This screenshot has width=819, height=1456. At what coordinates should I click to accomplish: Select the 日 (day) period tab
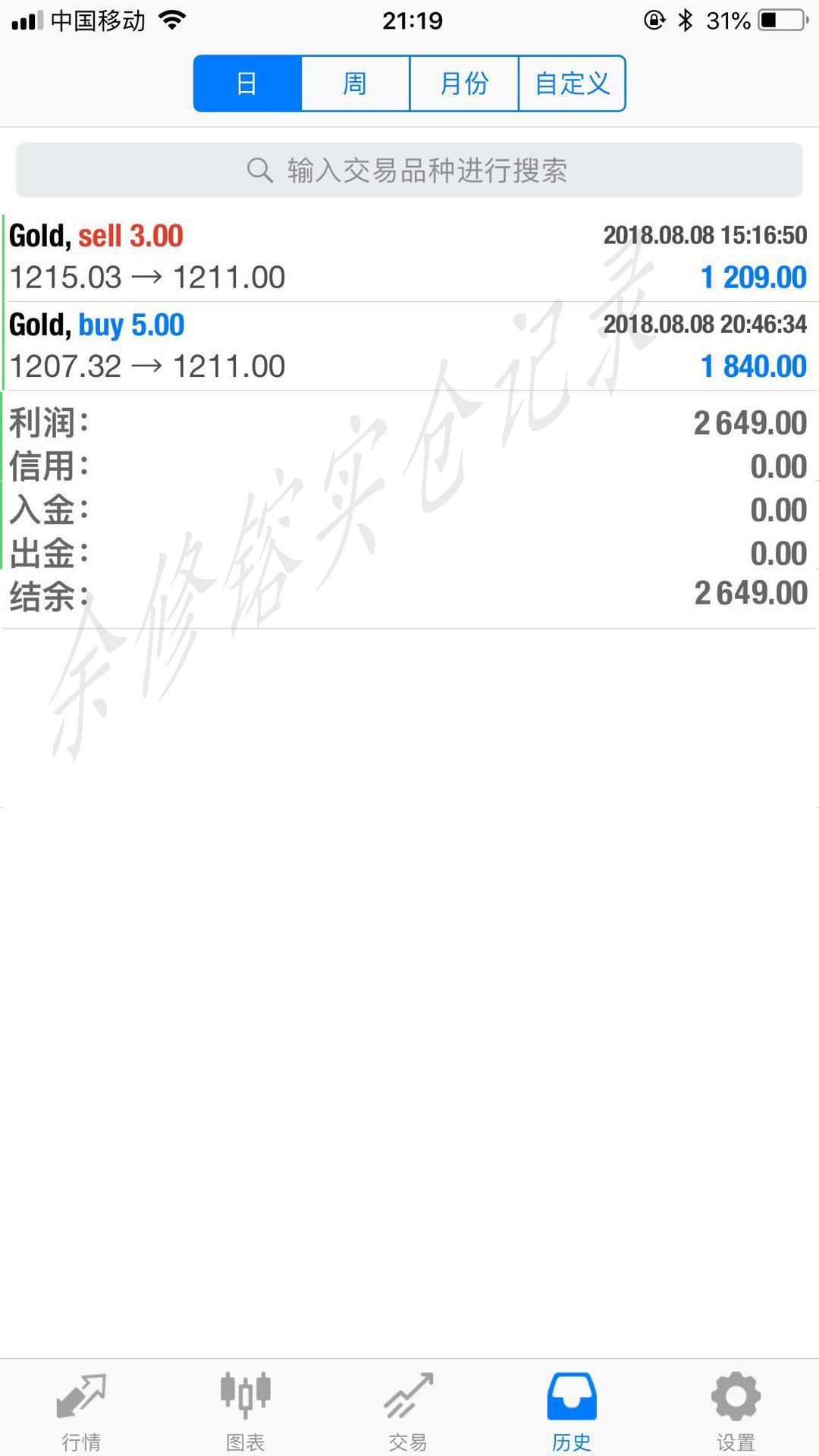(247, 83)
